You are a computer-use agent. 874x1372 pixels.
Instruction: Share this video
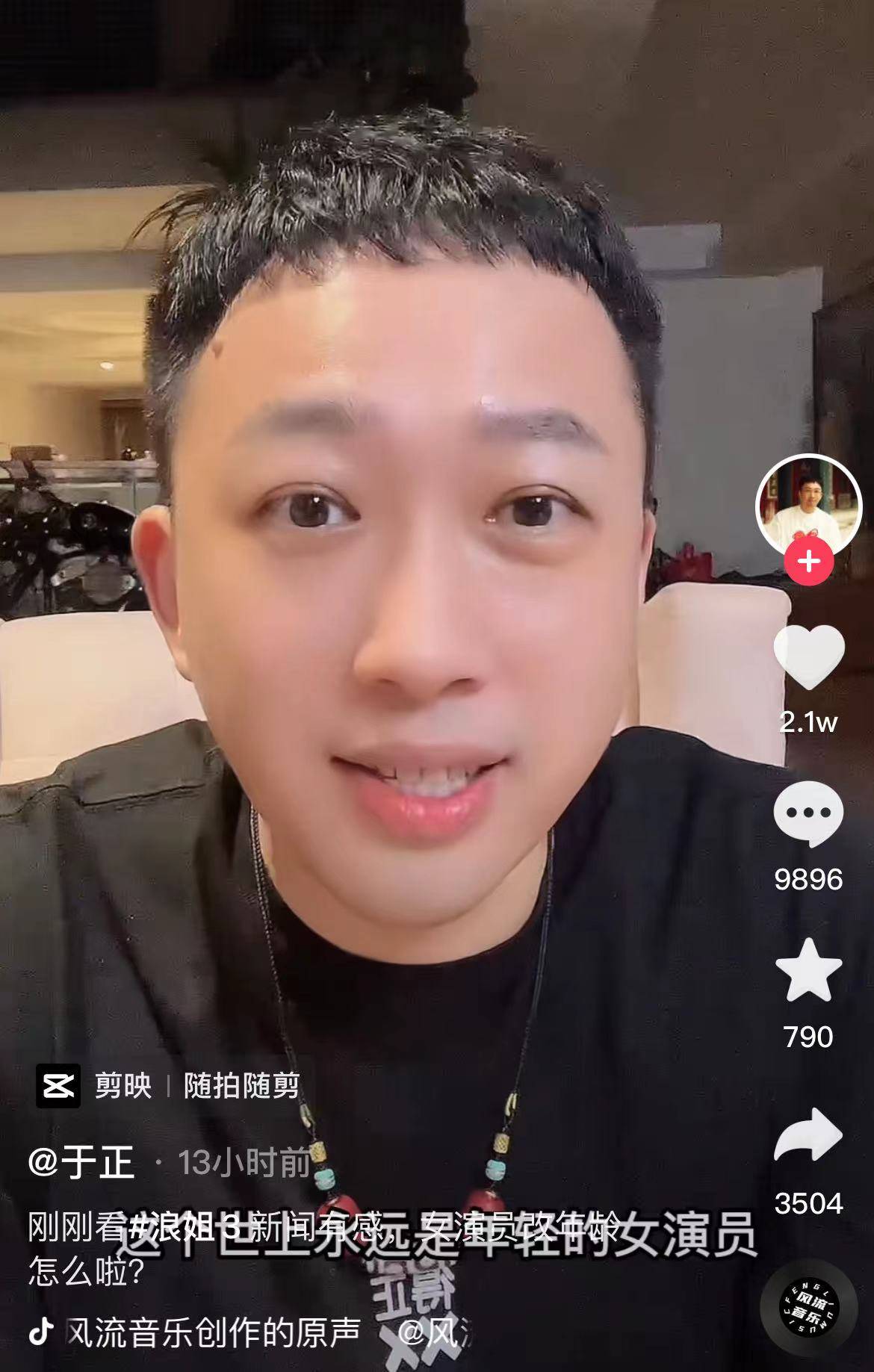pos(809,1134)
